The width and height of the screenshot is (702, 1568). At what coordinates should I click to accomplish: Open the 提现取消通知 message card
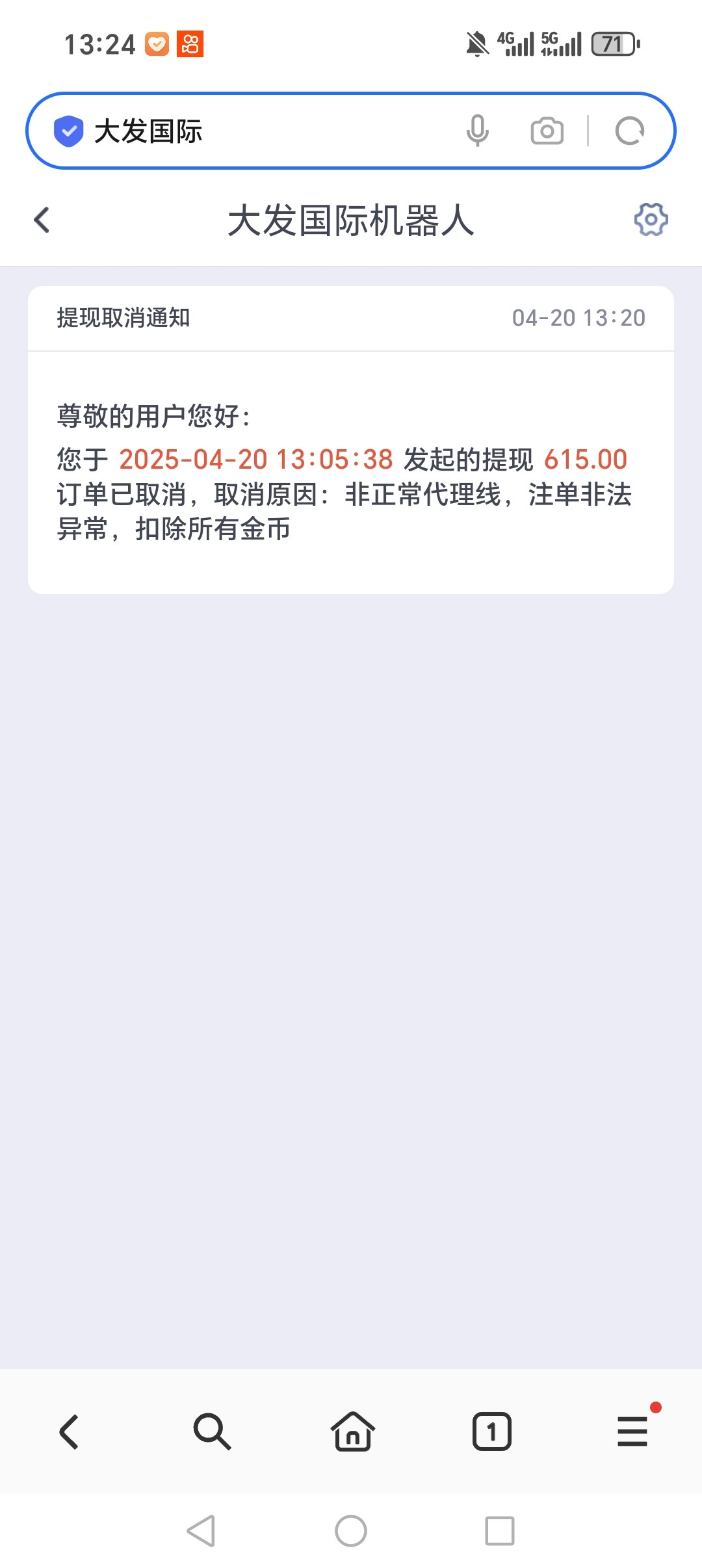351,440
